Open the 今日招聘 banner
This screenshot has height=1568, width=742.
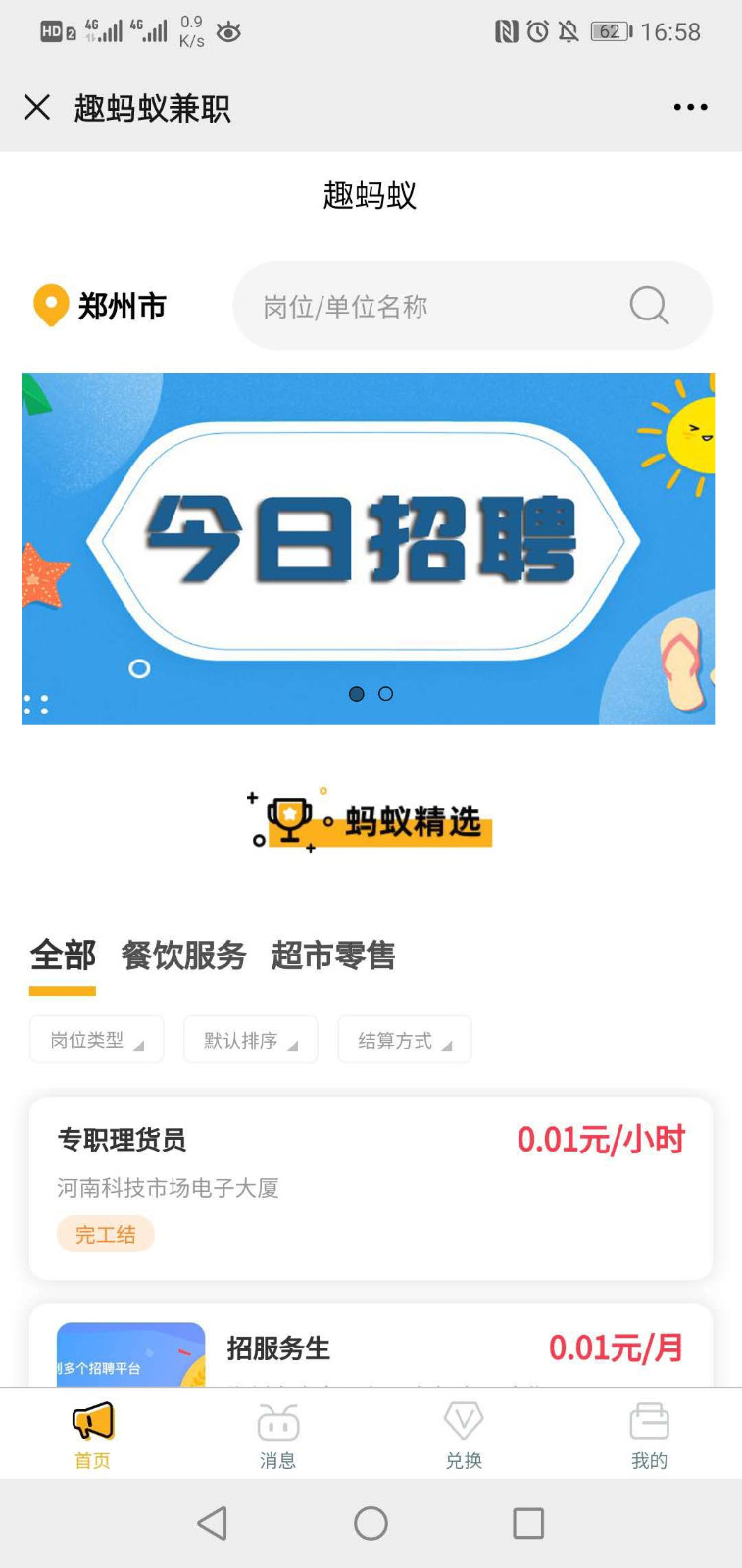[368, 548]
